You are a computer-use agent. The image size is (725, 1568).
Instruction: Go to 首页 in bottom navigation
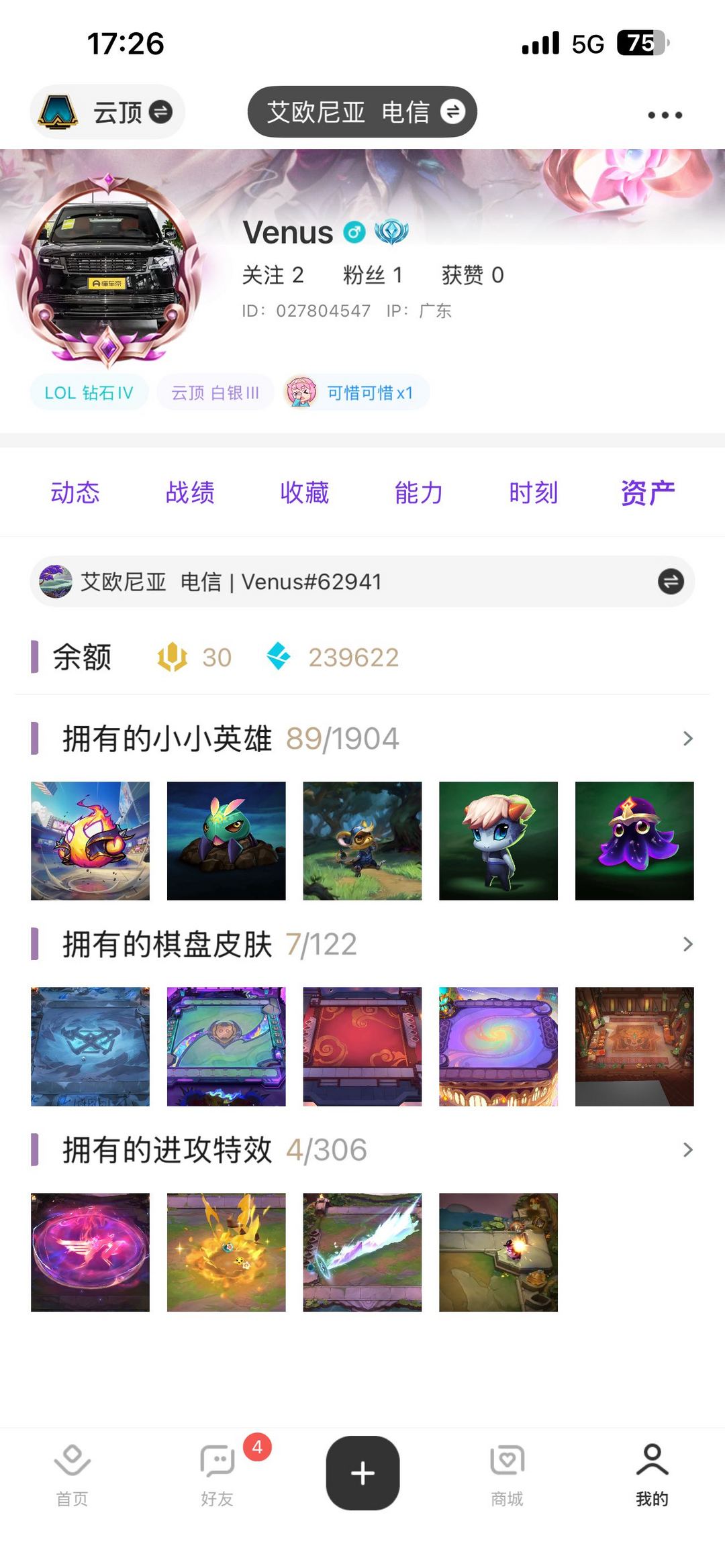click(72, 1473)
